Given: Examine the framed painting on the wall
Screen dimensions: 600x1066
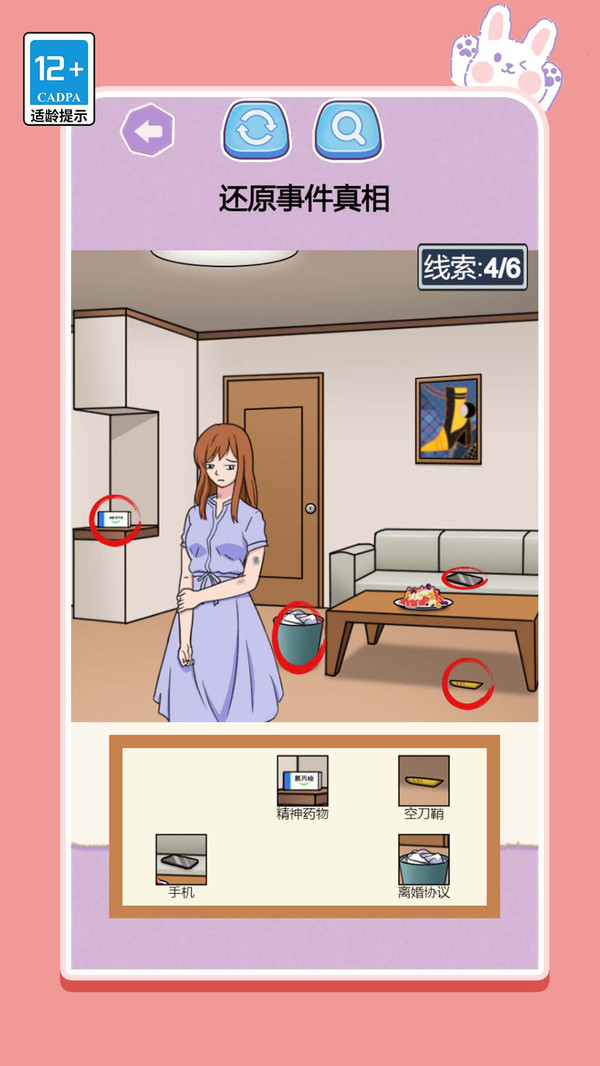Looking at the screenshot, I should pos(448,418).
